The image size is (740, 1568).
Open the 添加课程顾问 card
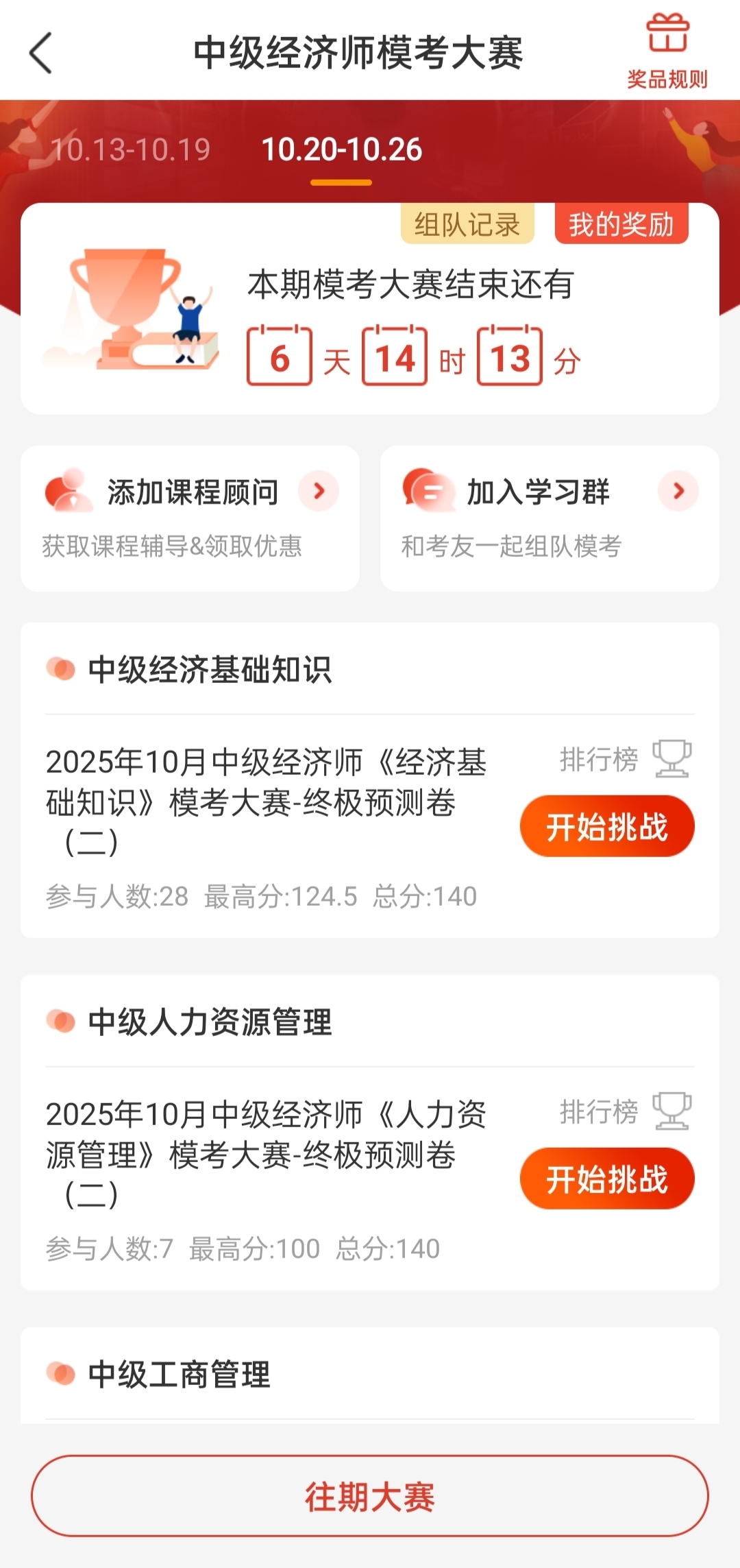[x=190, y=518]
